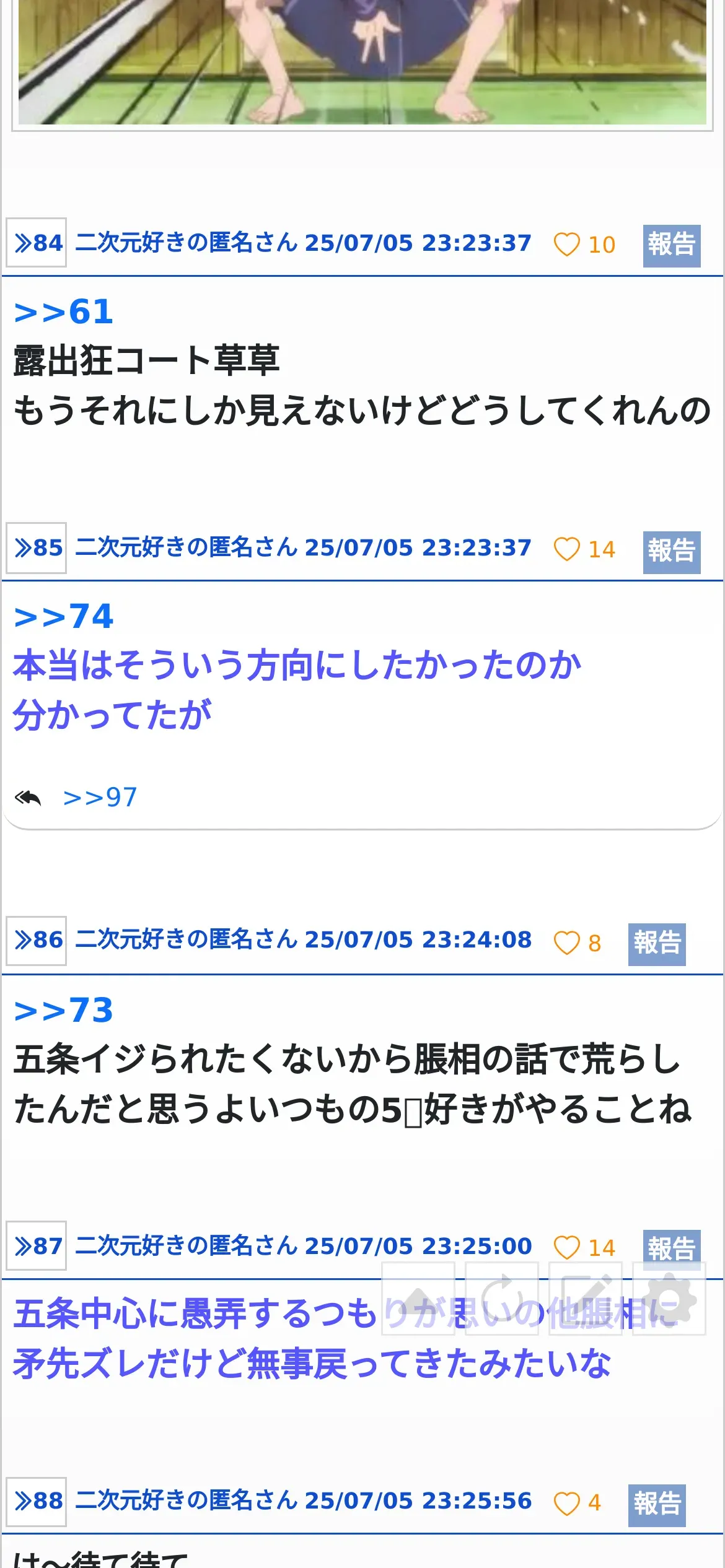Like post 87 with the heart icon

point(566,1247)
